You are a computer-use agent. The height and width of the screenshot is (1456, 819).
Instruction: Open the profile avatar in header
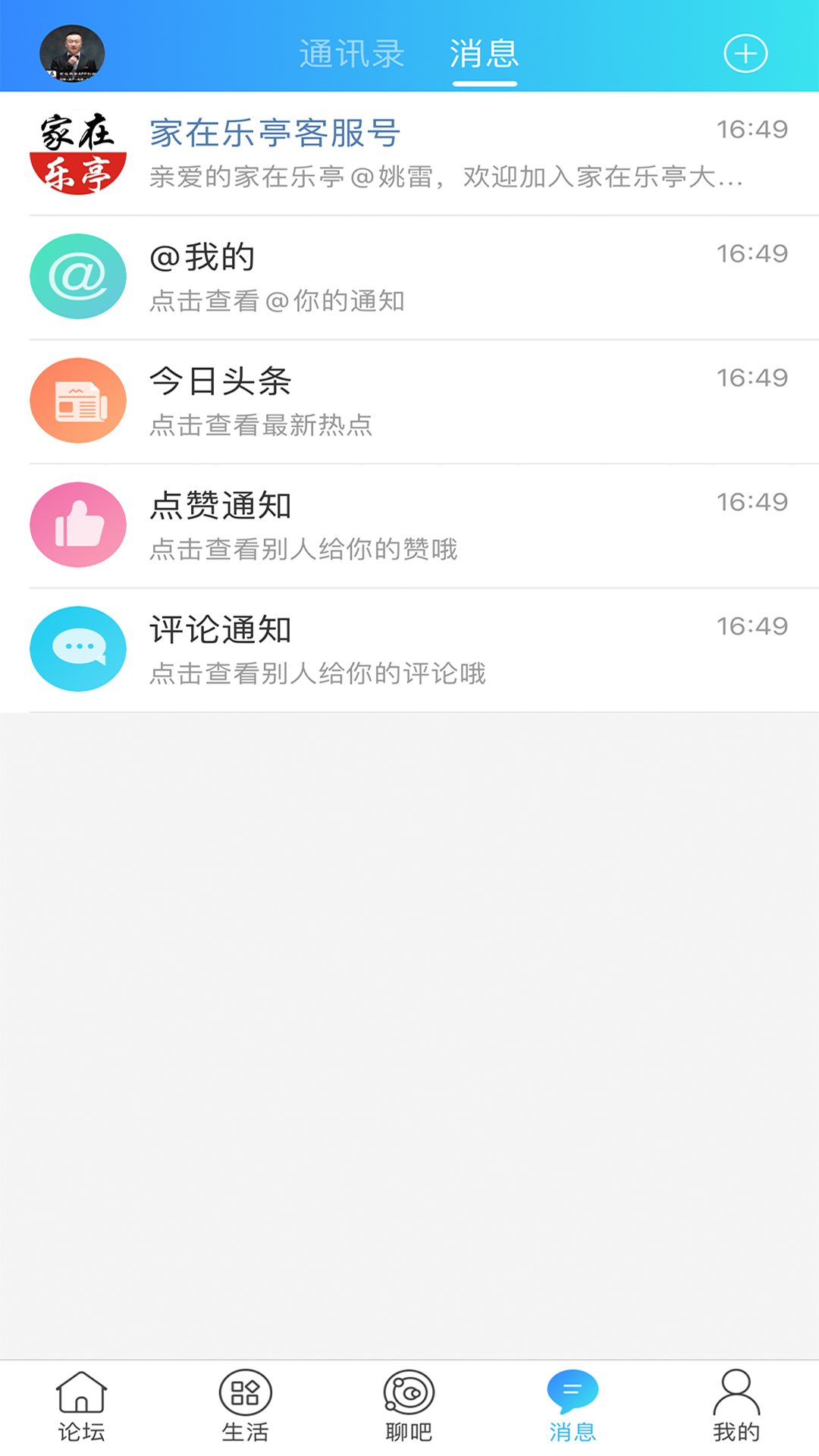[x=72, y=53]
